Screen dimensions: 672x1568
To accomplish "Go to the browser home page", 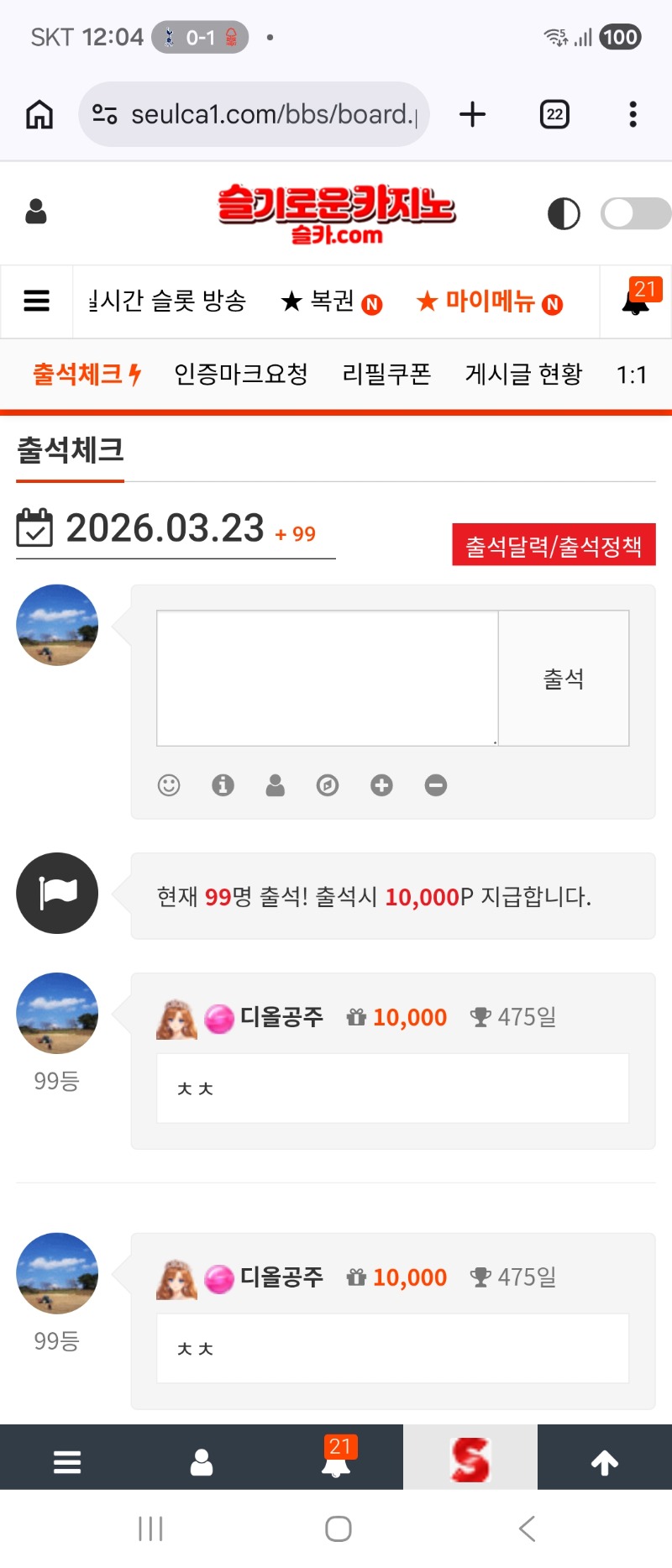I will (39, 114).
